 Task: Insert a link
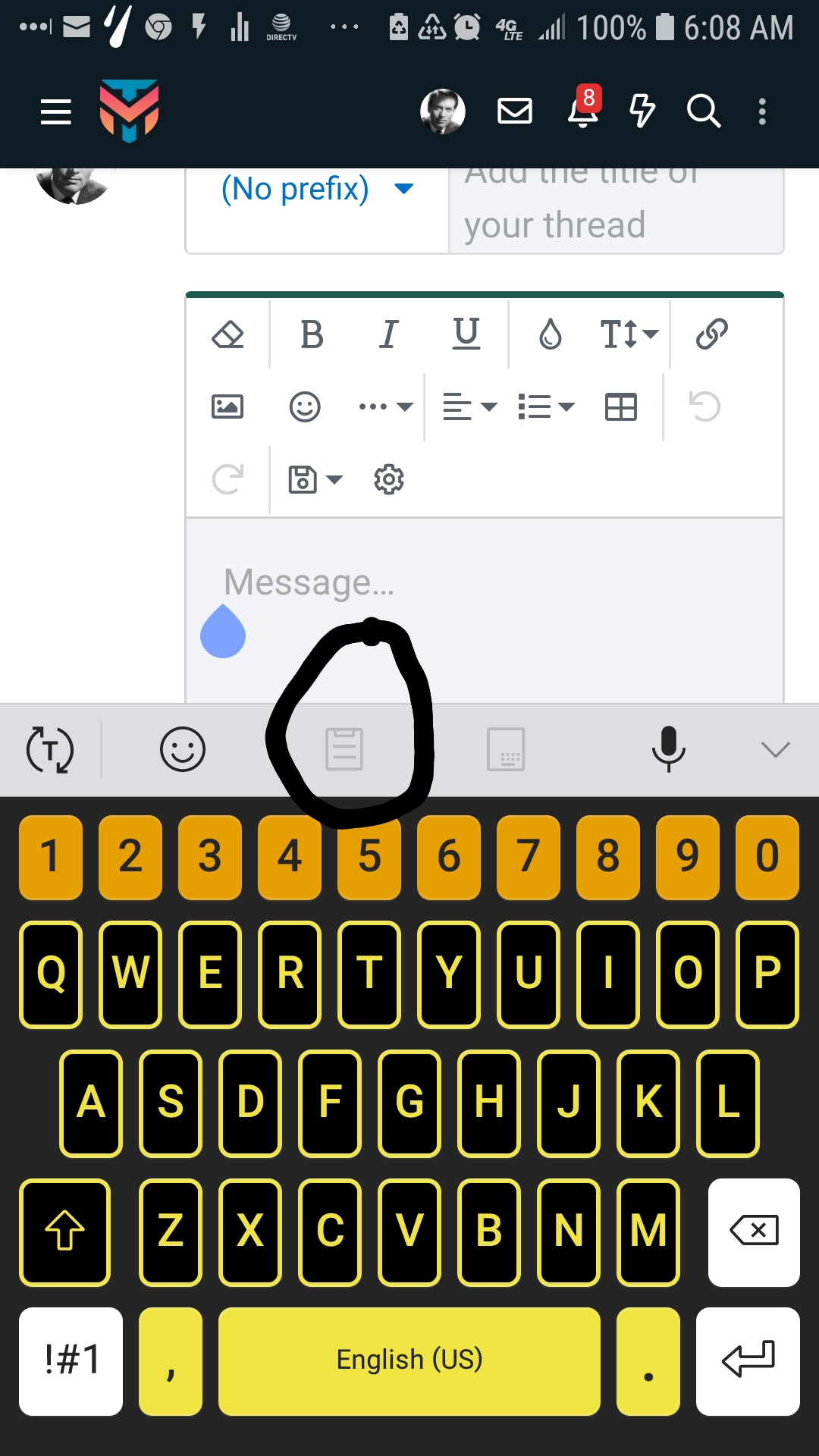pyautogui.click(x=711, y=334)
